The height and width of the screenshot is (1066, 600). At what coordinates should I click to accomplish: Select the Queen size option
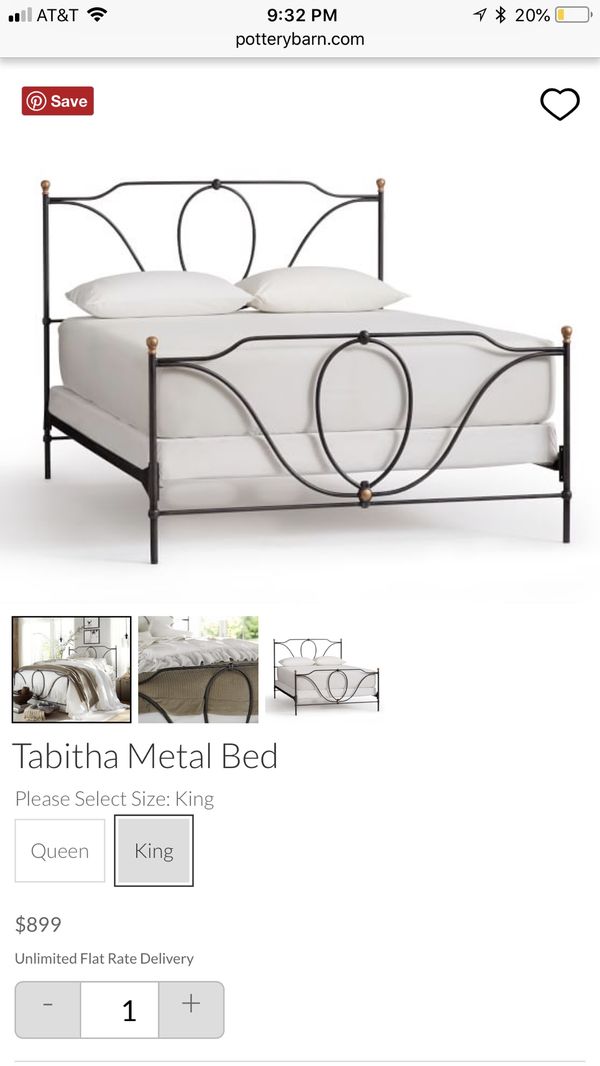[60, 850]
